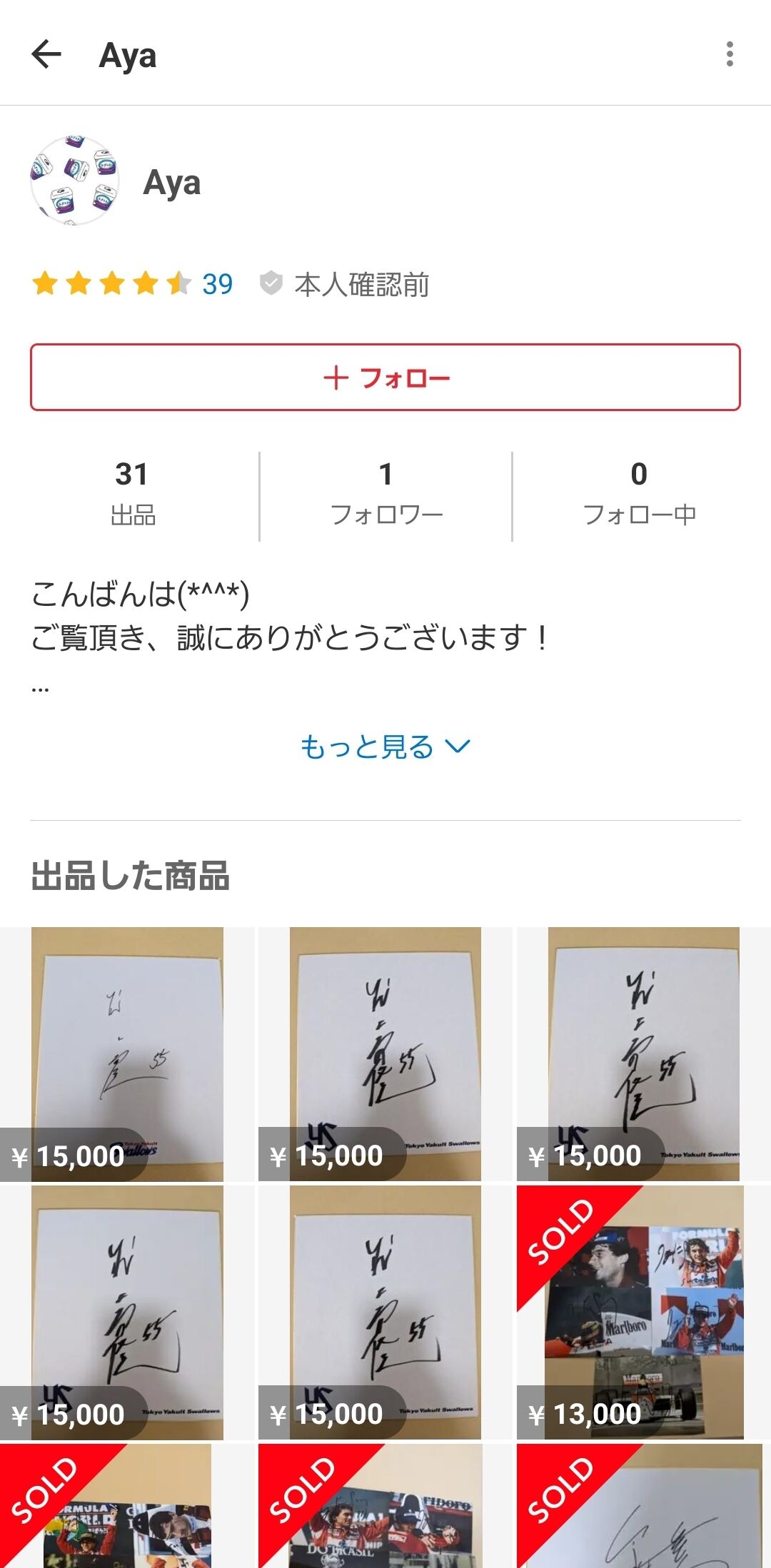Image resolution: width=771 pixels, height=1568 pixels.
Task: Expand the profile text with もっと見る
Action: coord(385,747)
